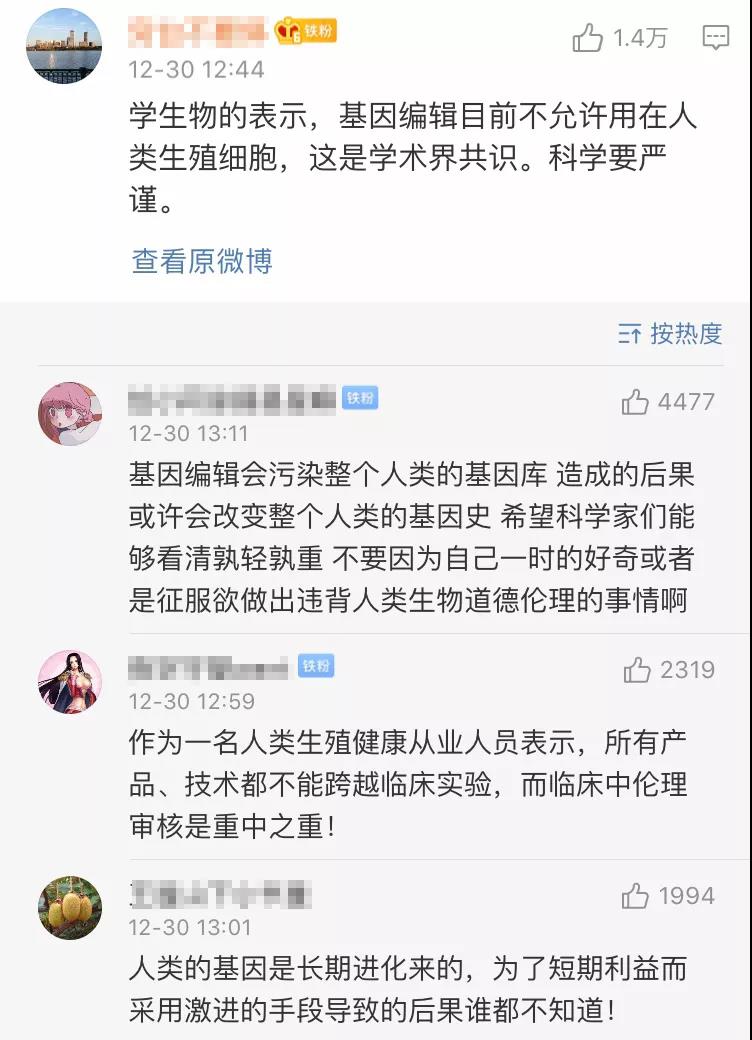Open the pink-haired anime avatar profile
The height and width of the screenshot is (1040, 752).
pos(70,413)
